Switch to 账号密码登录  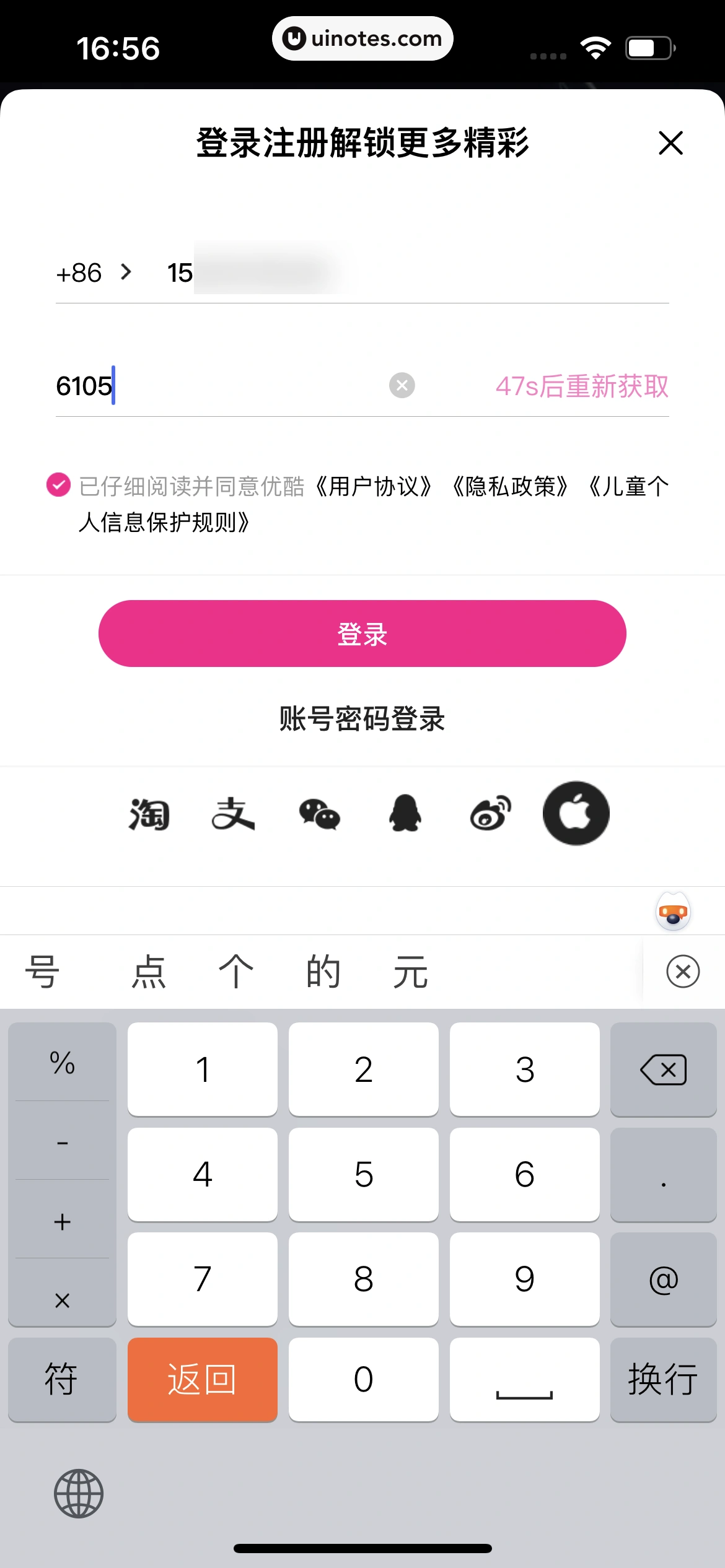point(362,718)
